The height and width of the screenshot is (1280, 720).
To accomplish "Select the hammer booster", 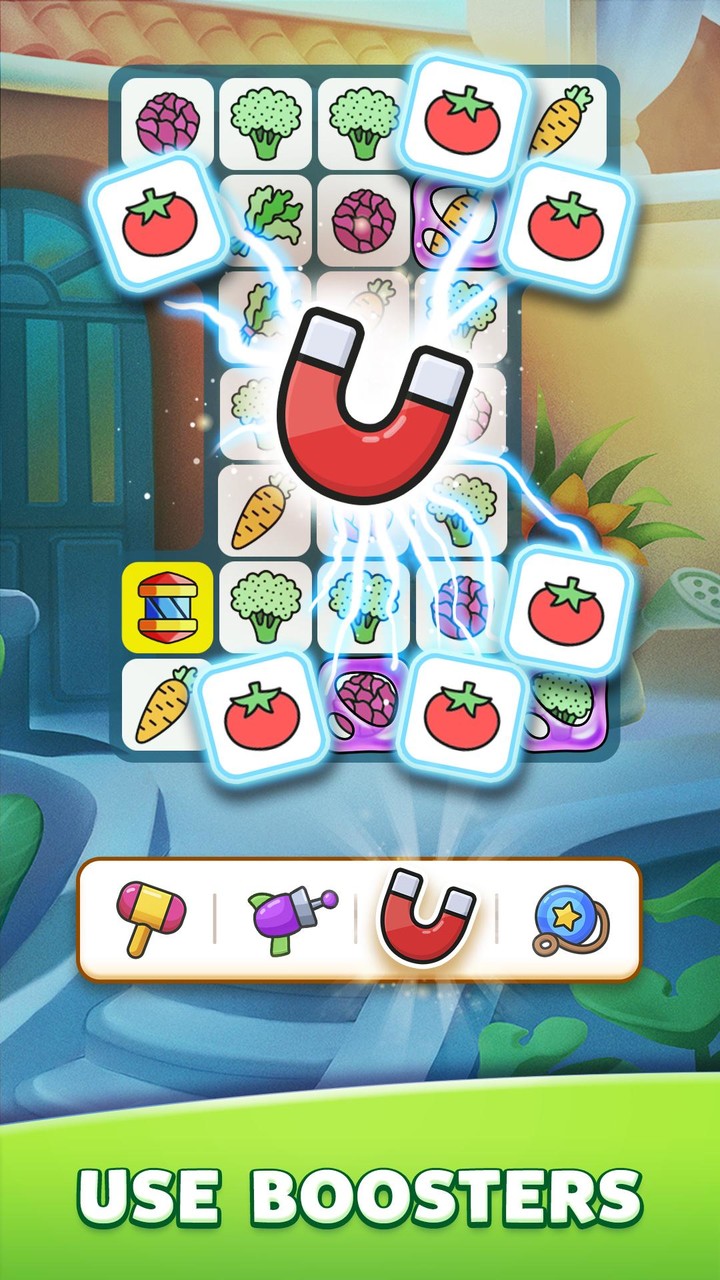I will (x=150, y=915).
